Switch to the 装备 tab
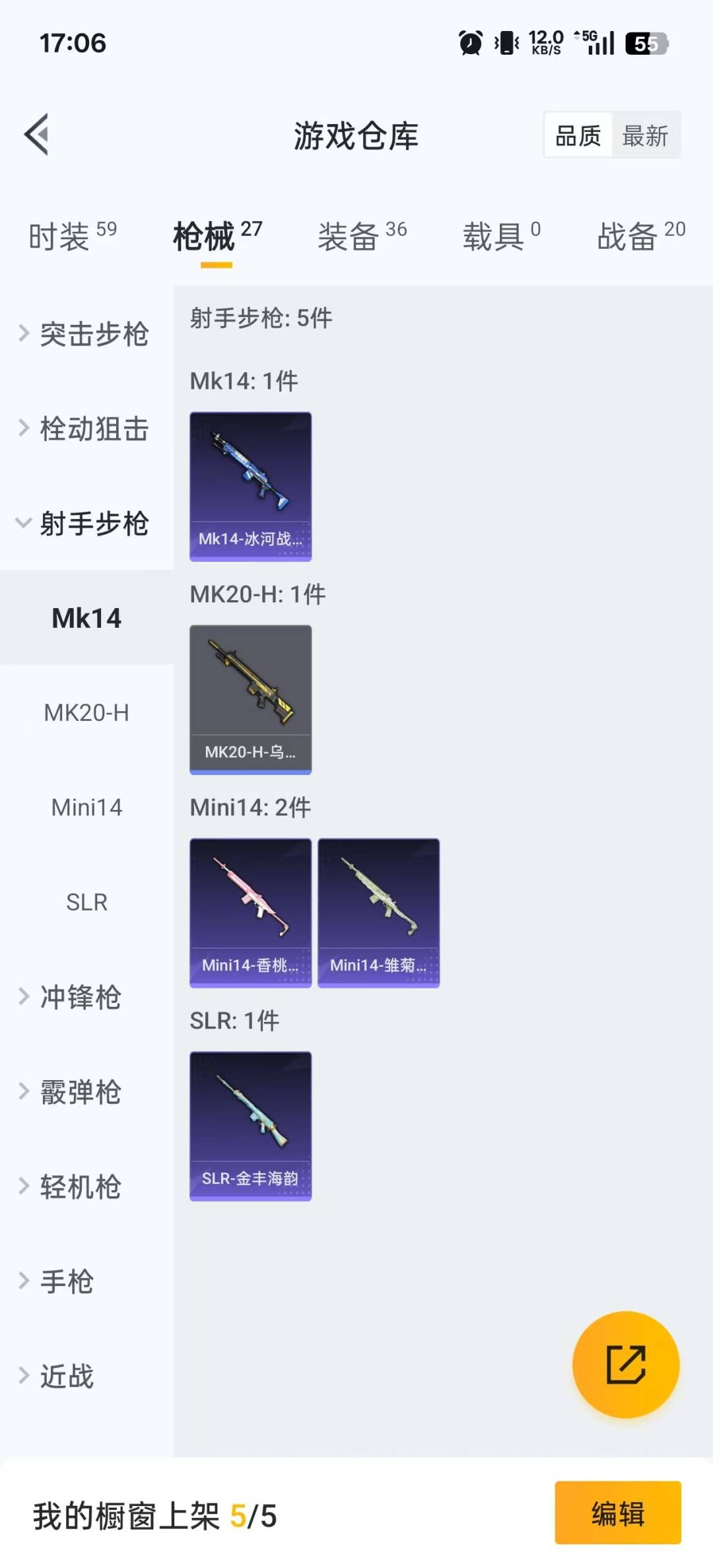 tap(362, 236)
